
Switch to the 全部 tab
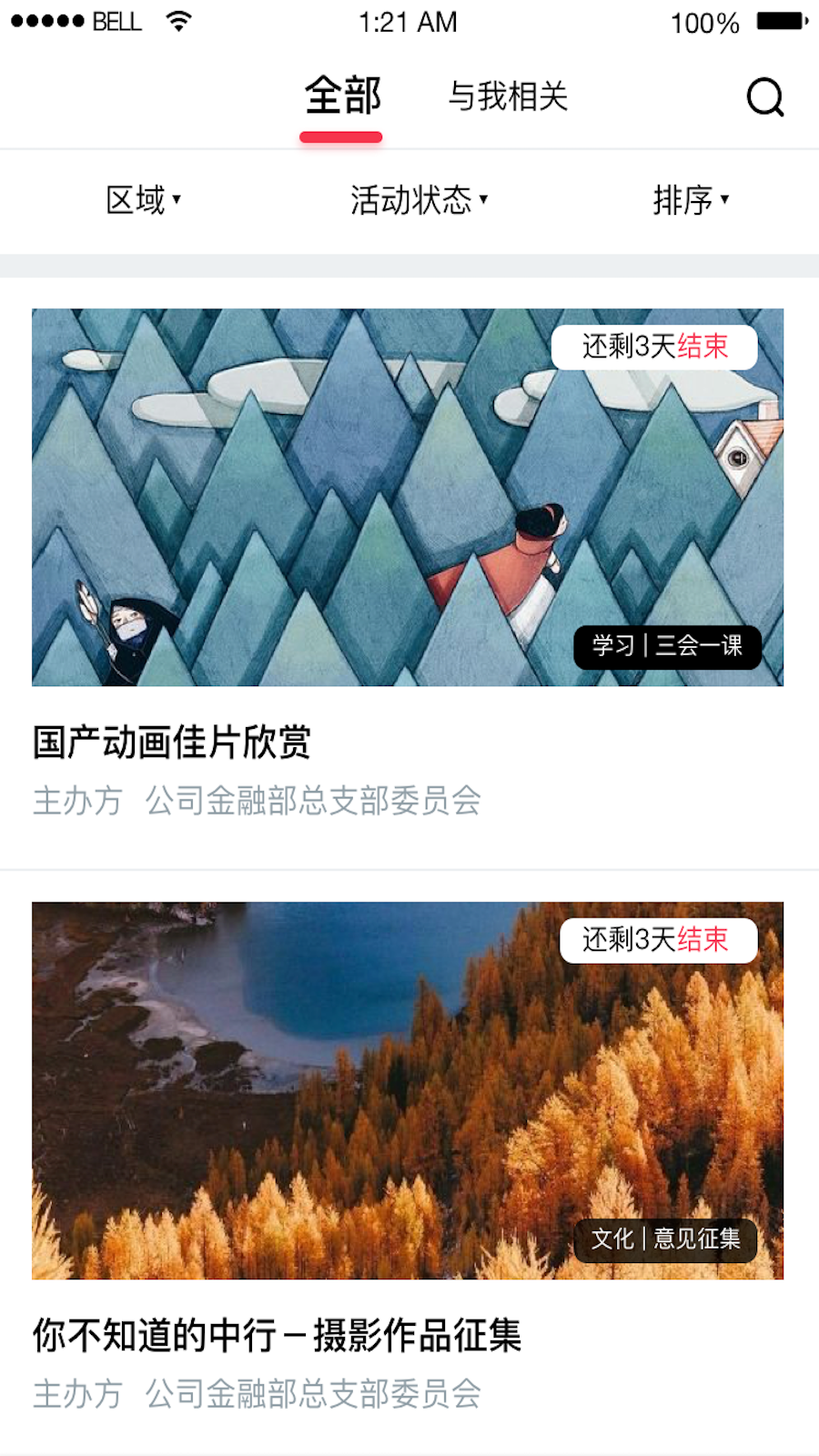[342, 96]
